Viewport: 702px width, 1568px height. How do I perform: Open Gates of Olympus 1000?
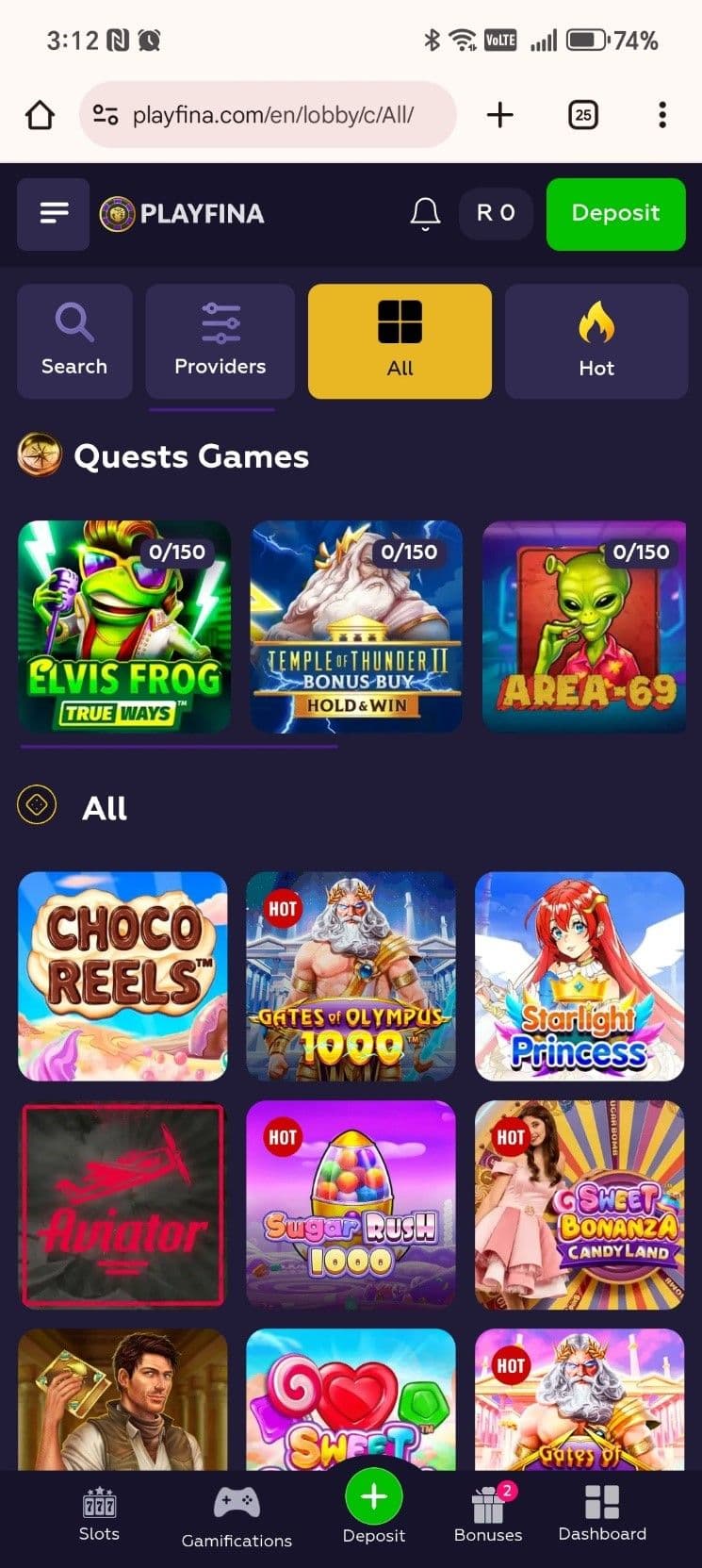point(351,976)
